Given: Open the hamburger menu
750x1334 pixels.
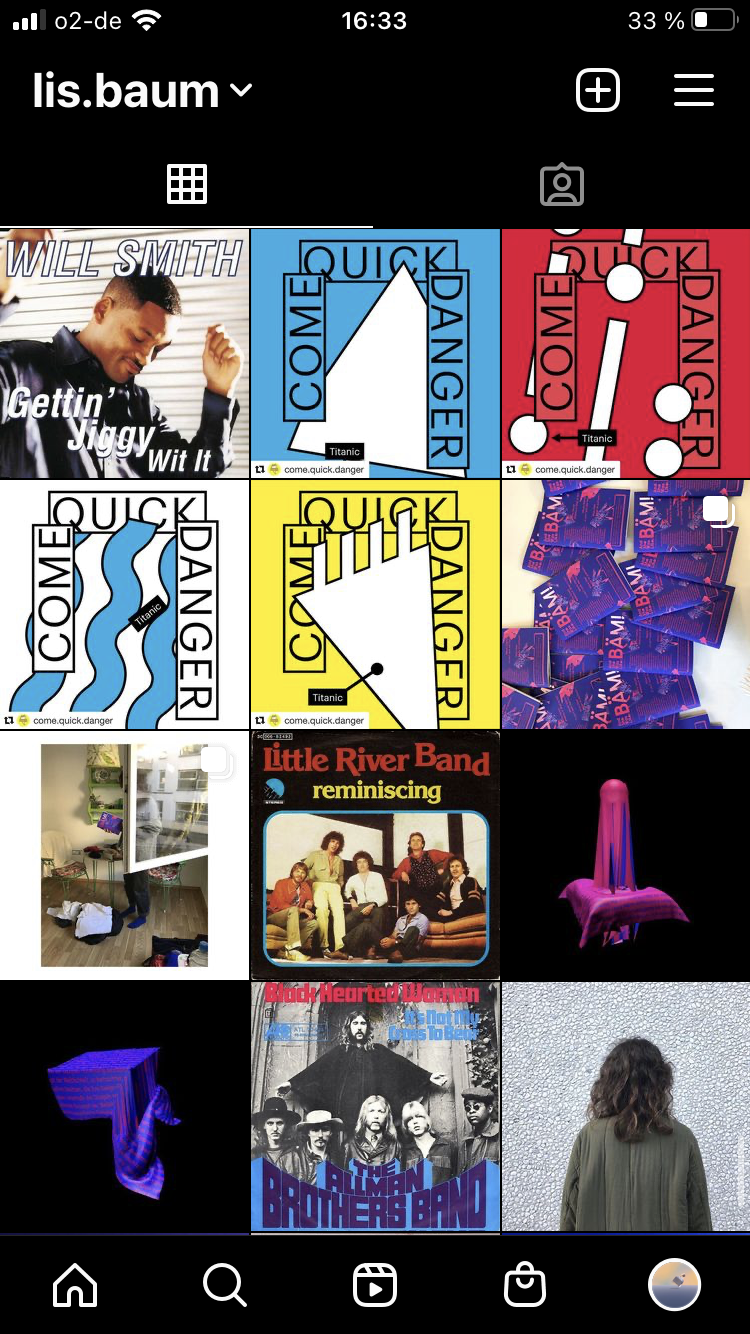Looking at the screenshot, I should point(693,91).
